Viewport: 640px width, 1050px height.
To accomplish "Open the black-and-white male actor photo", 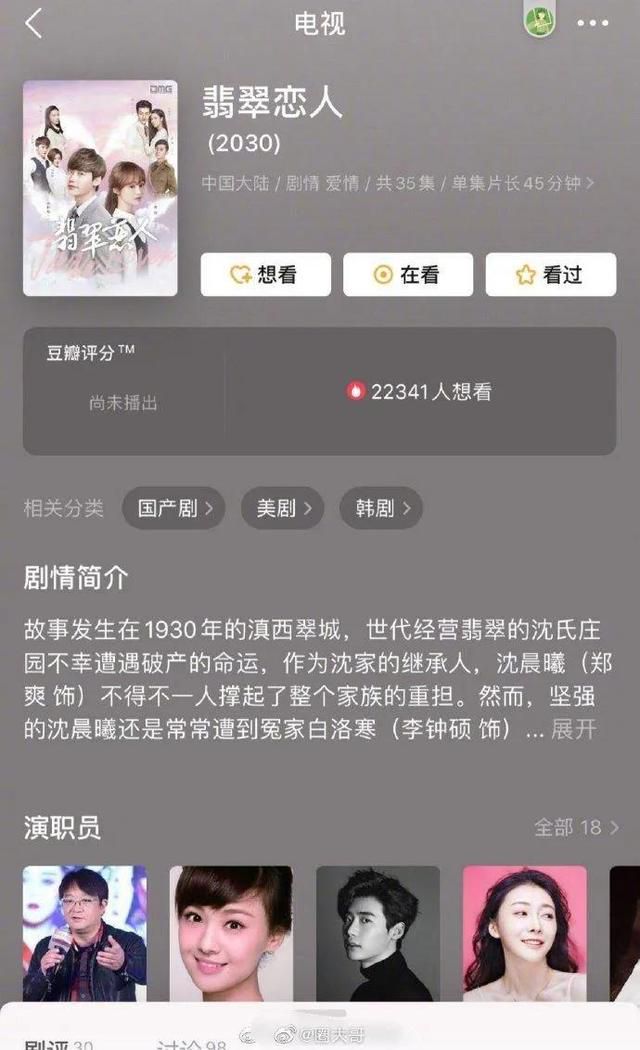I will pos(378,933).
